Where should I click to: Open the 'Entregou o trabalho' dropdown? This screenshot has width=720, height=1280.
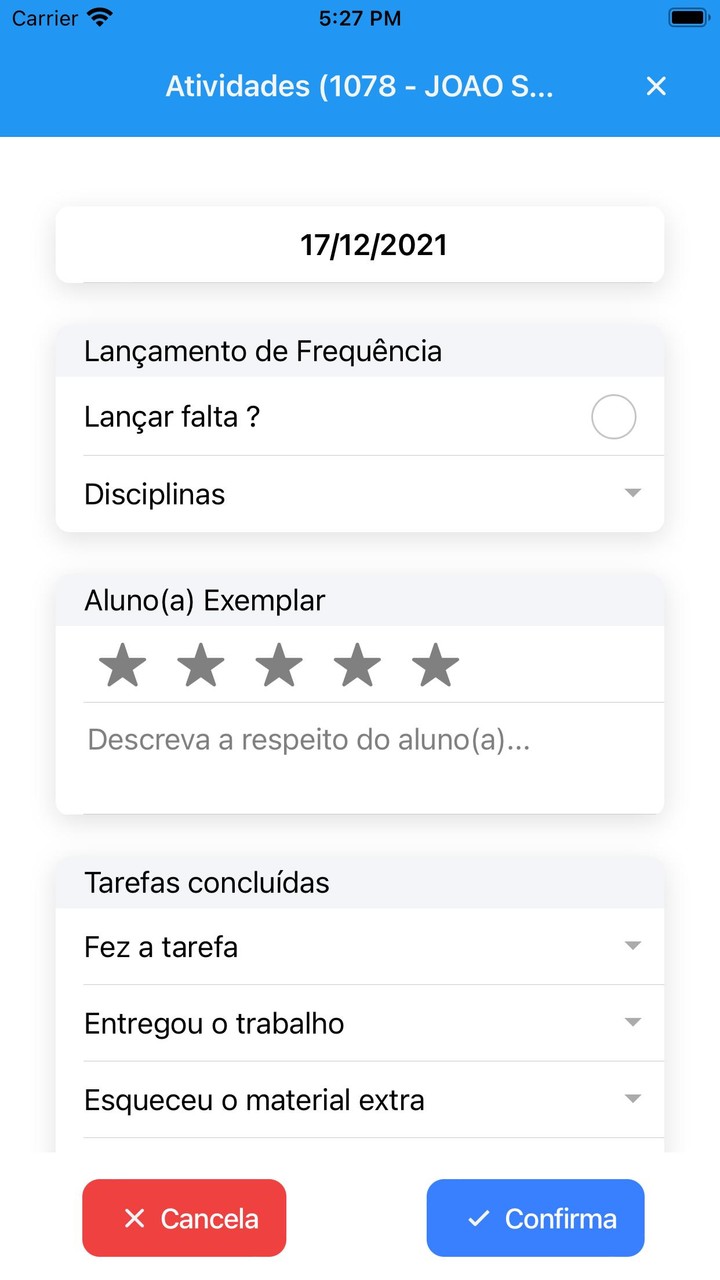click(x=632, y=1022)
